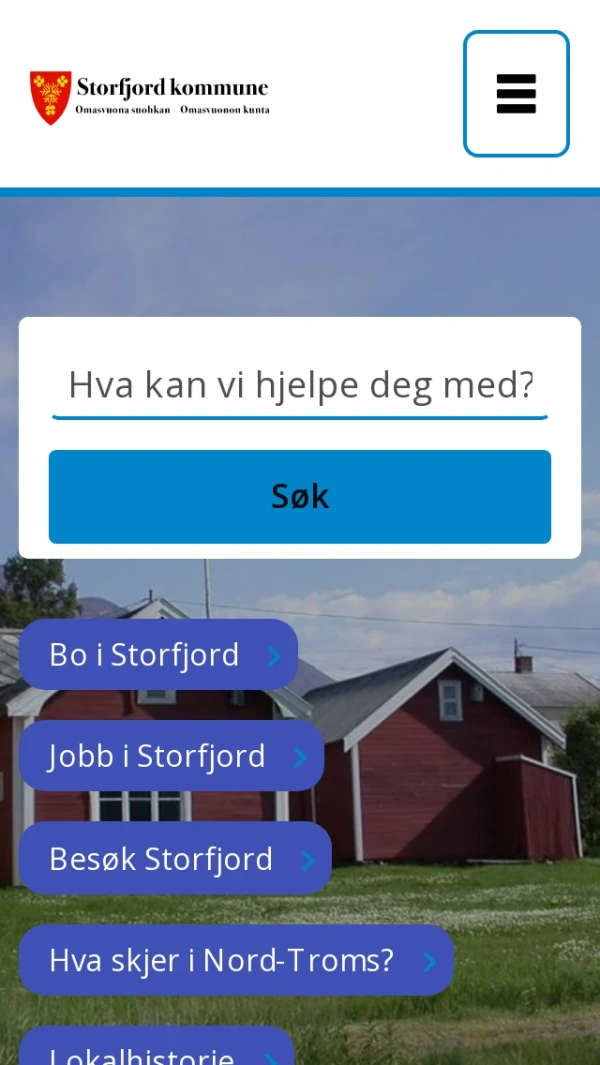The image size is (600, 1065).
Task: Open the Lokalhistorie link
Action: (156, 1050)
